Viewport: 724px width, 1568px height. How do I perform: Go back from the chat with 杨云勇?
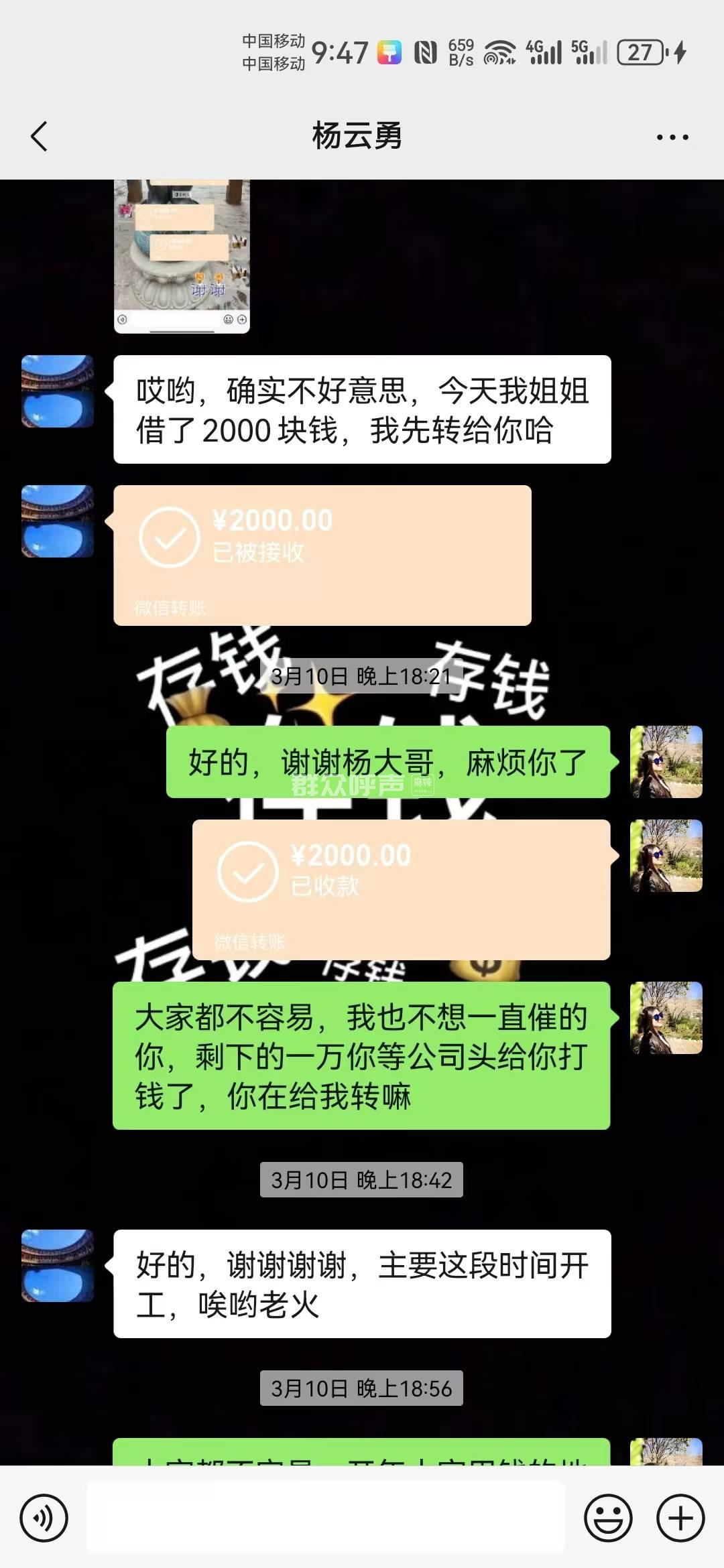[x=39, y=137]
